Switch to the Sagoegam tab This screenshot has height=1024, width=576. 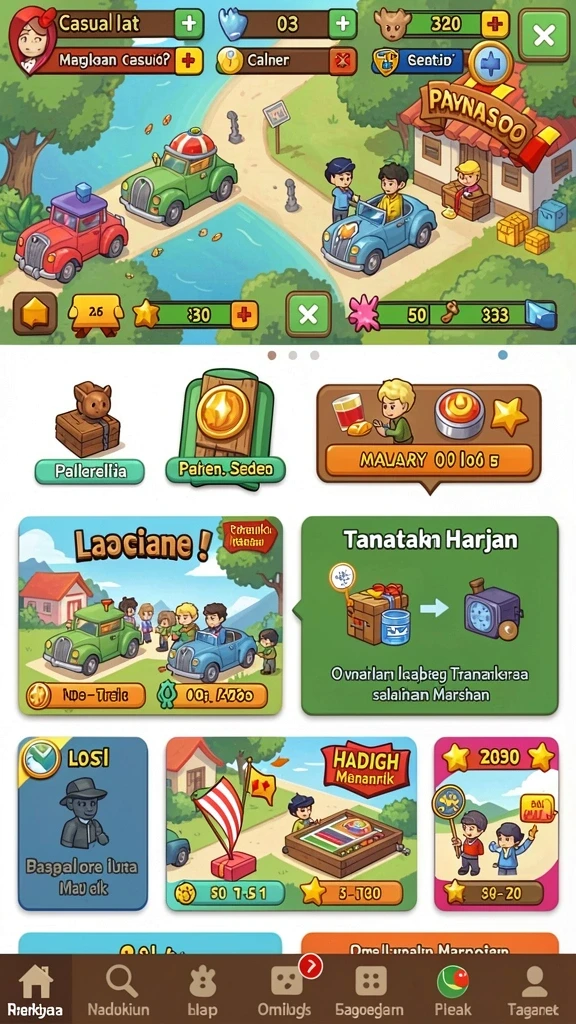coord(370,989)
